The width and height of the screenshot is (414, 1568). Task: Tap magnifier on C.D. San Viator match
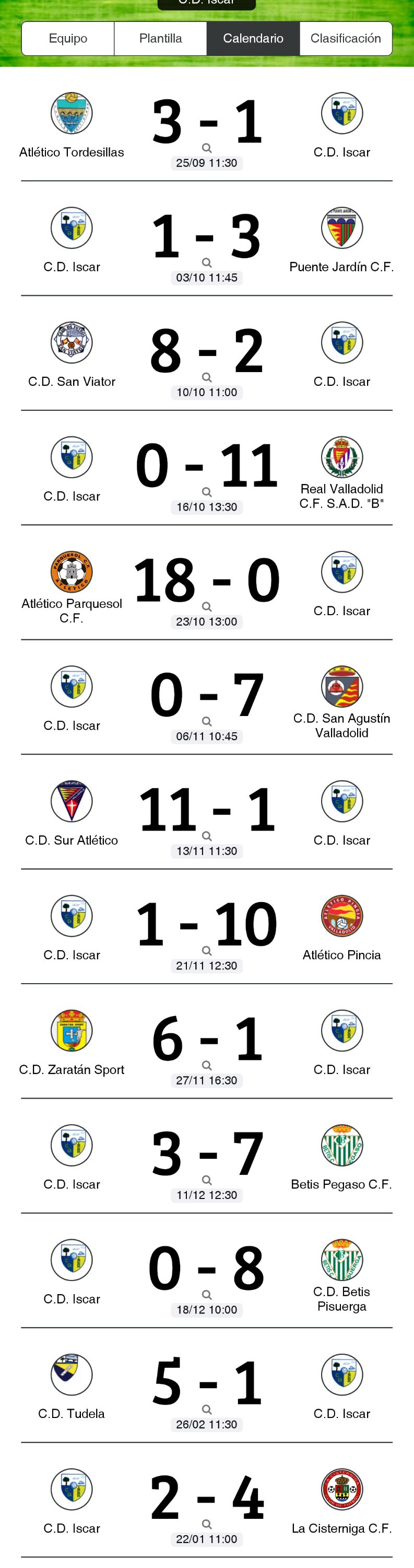pos(207,377)
